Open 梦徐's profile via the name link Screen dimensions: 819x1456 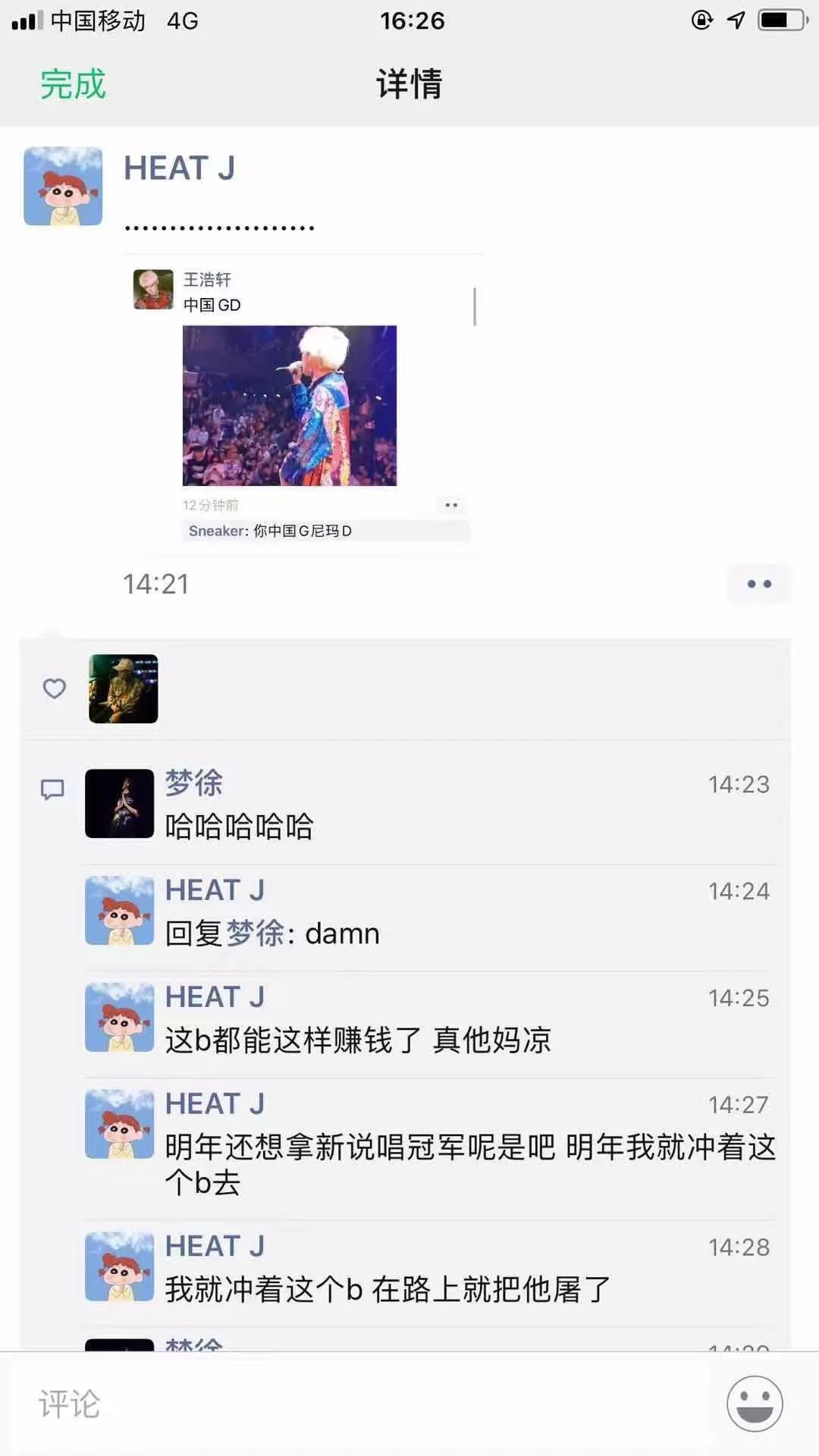192,785
